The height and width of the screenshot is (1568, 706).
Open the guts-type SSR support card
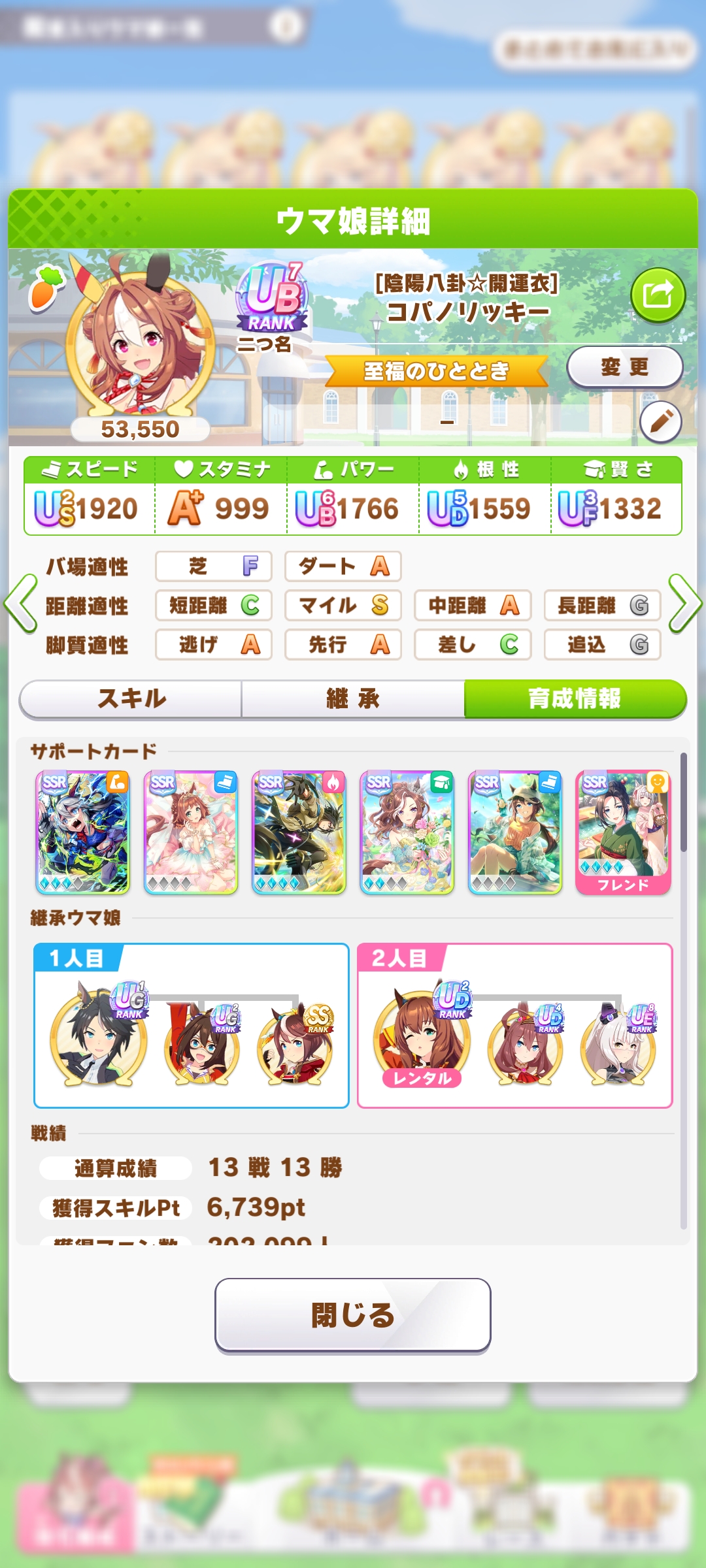point(299,832)
